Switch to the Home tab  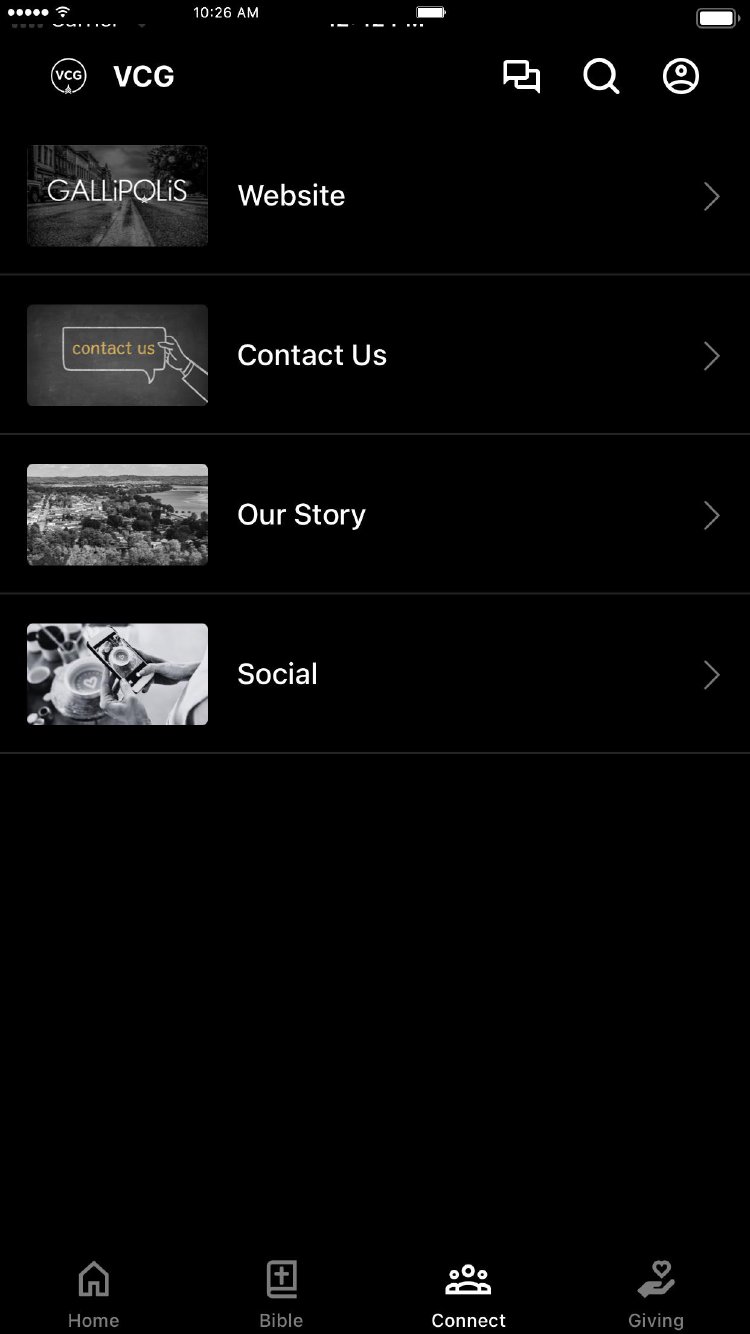click(x=94, y=1294)
